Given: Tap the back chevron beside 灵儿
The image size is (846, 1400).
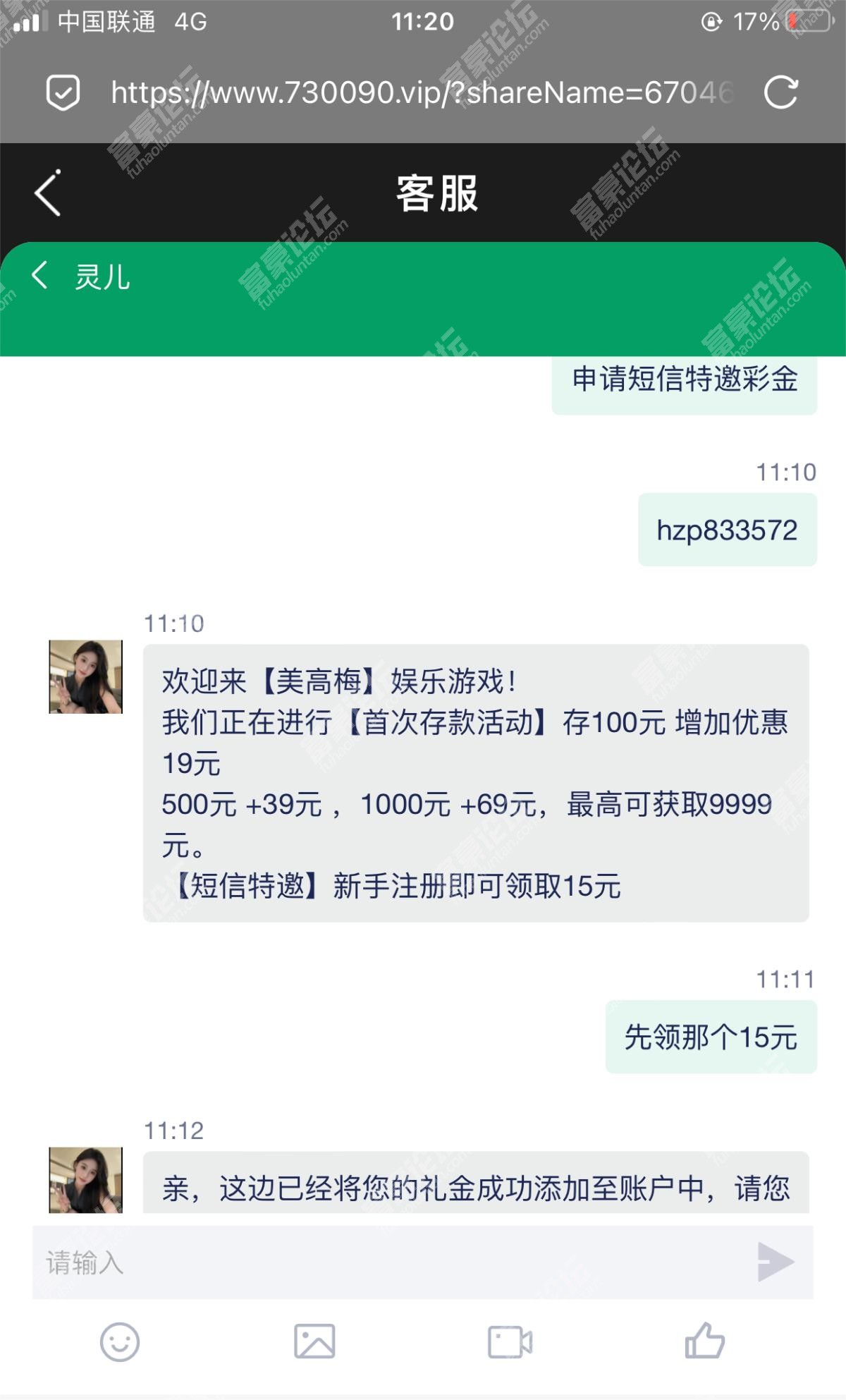Looking at the screenshot, I should coord(40,275).
